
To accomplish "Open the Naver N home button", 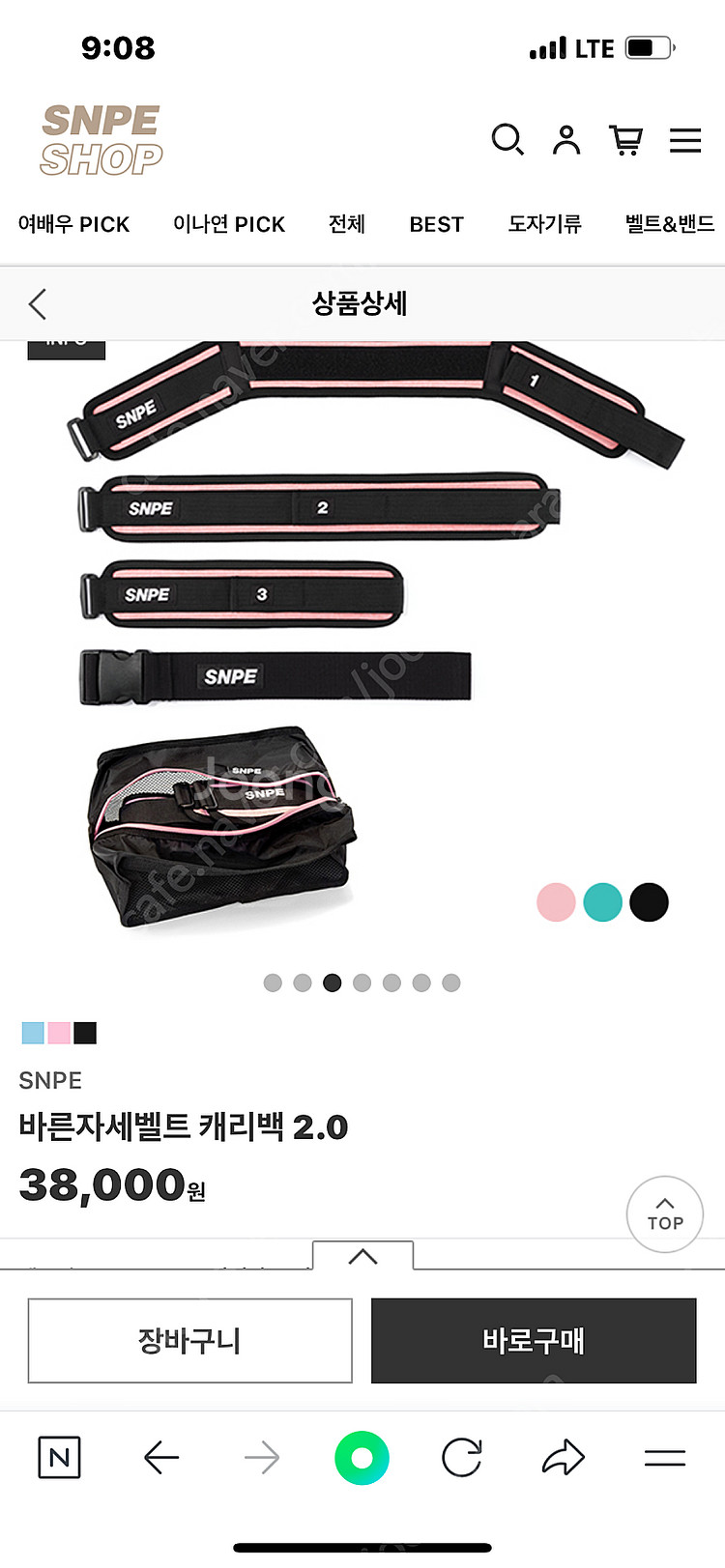I will [59, 1457].
